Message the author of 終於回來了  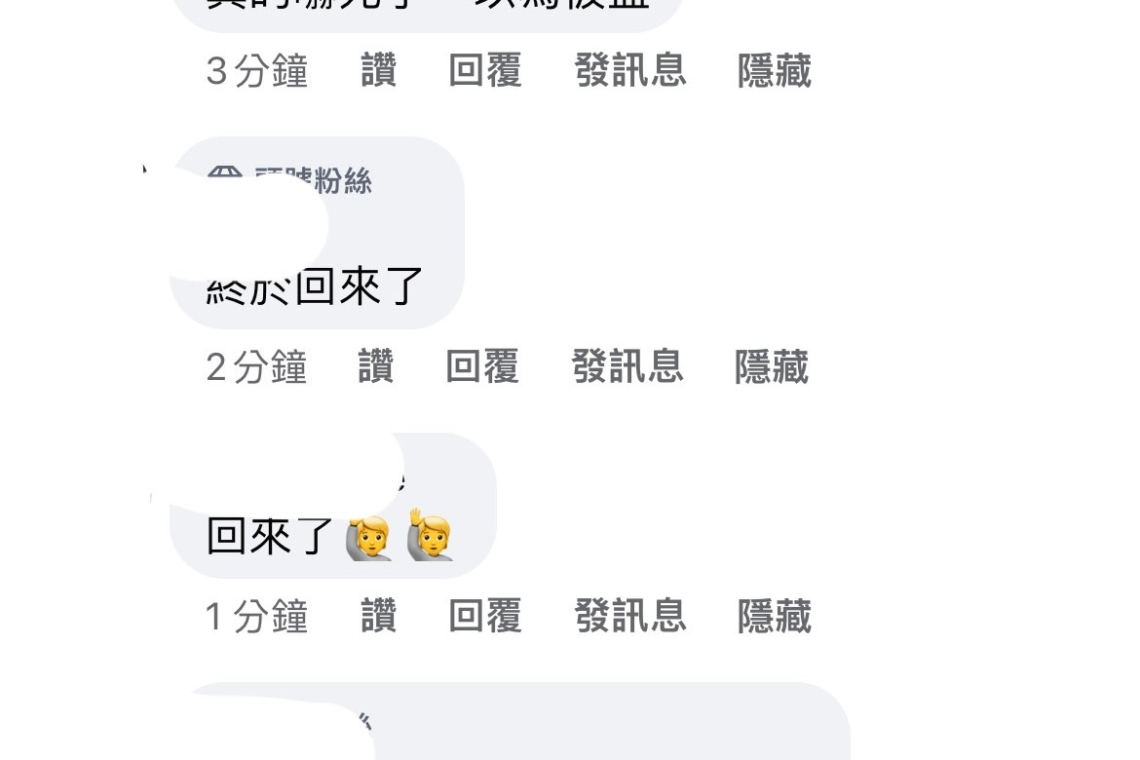[x=627, y=367]
